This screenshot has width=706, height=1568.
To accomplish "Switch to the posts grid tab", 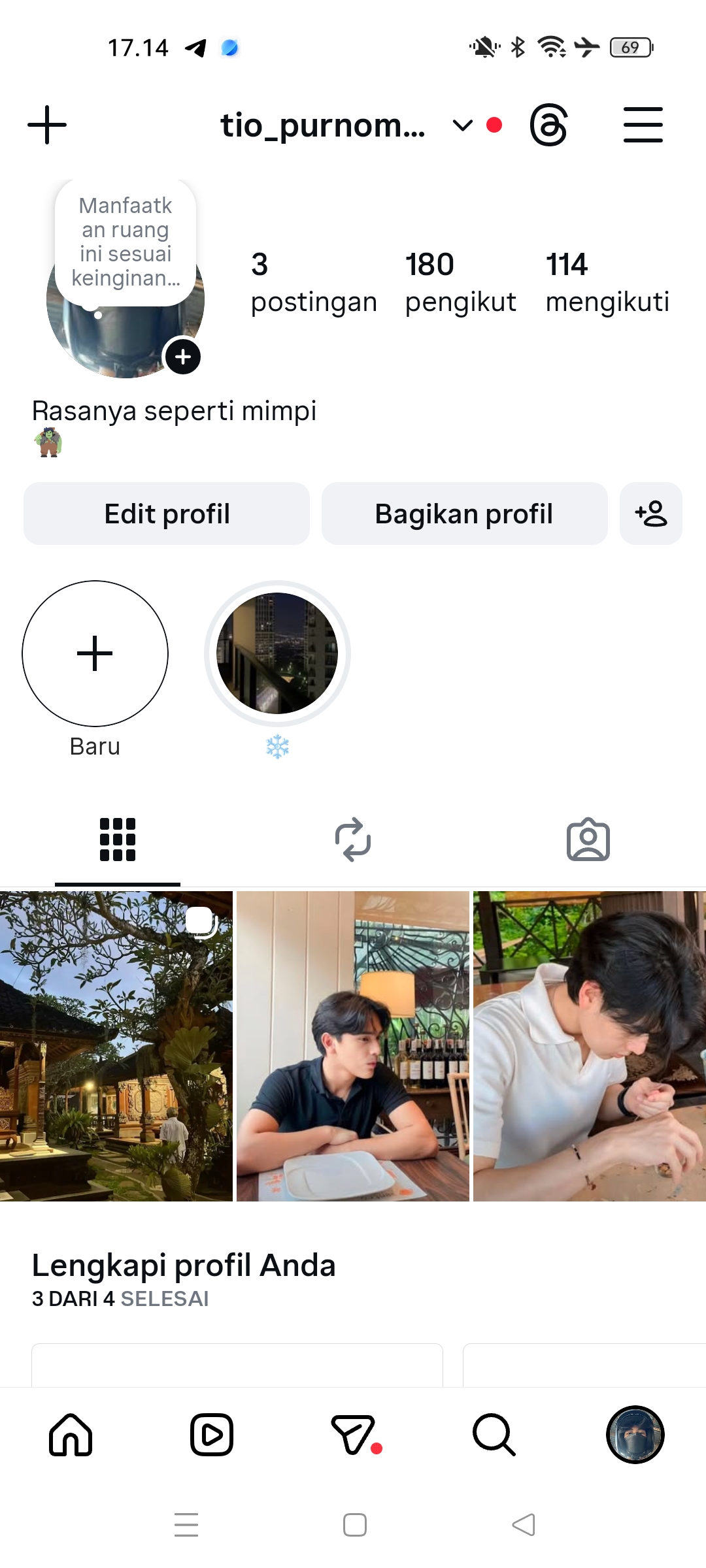I will click(118, 840).
